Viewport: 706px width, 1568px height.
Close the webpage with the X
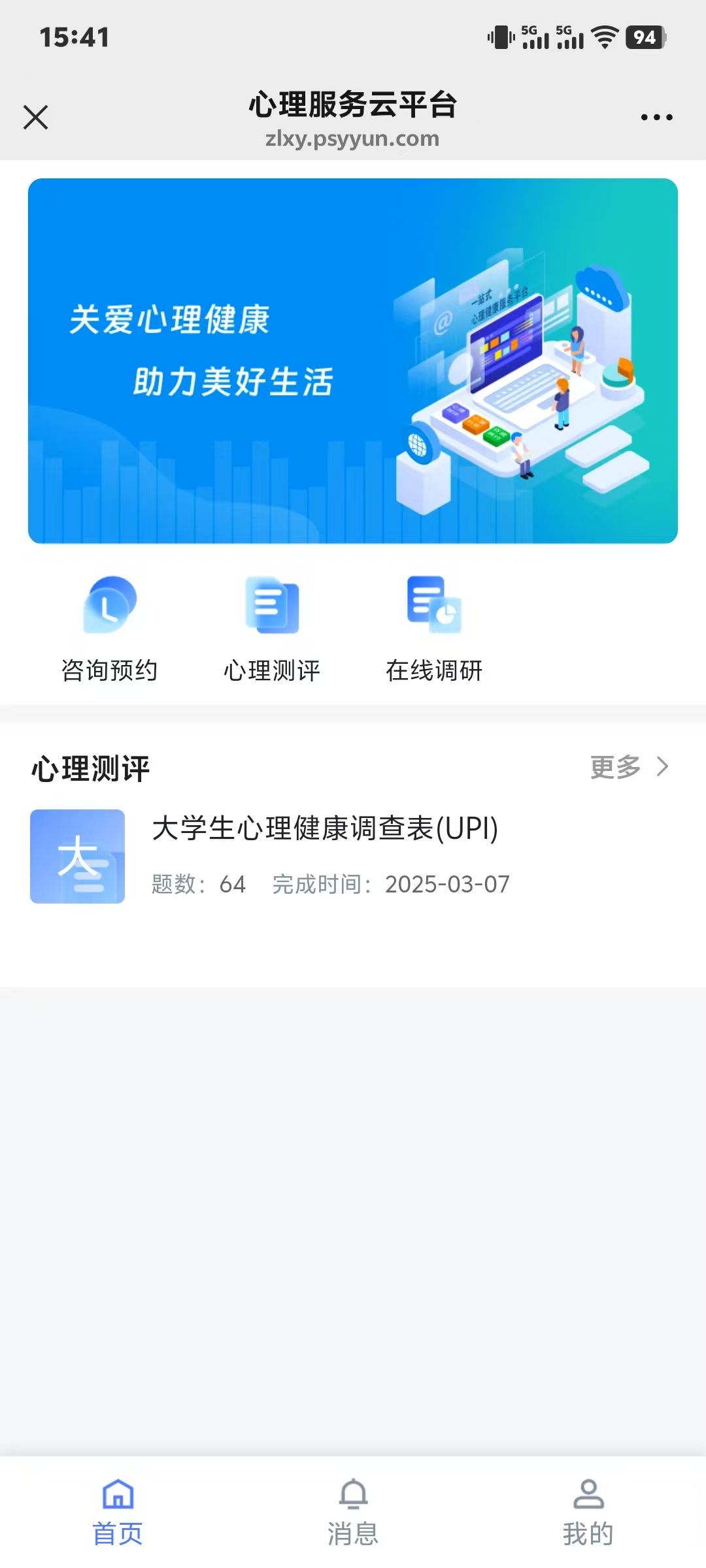click(35, 118)
